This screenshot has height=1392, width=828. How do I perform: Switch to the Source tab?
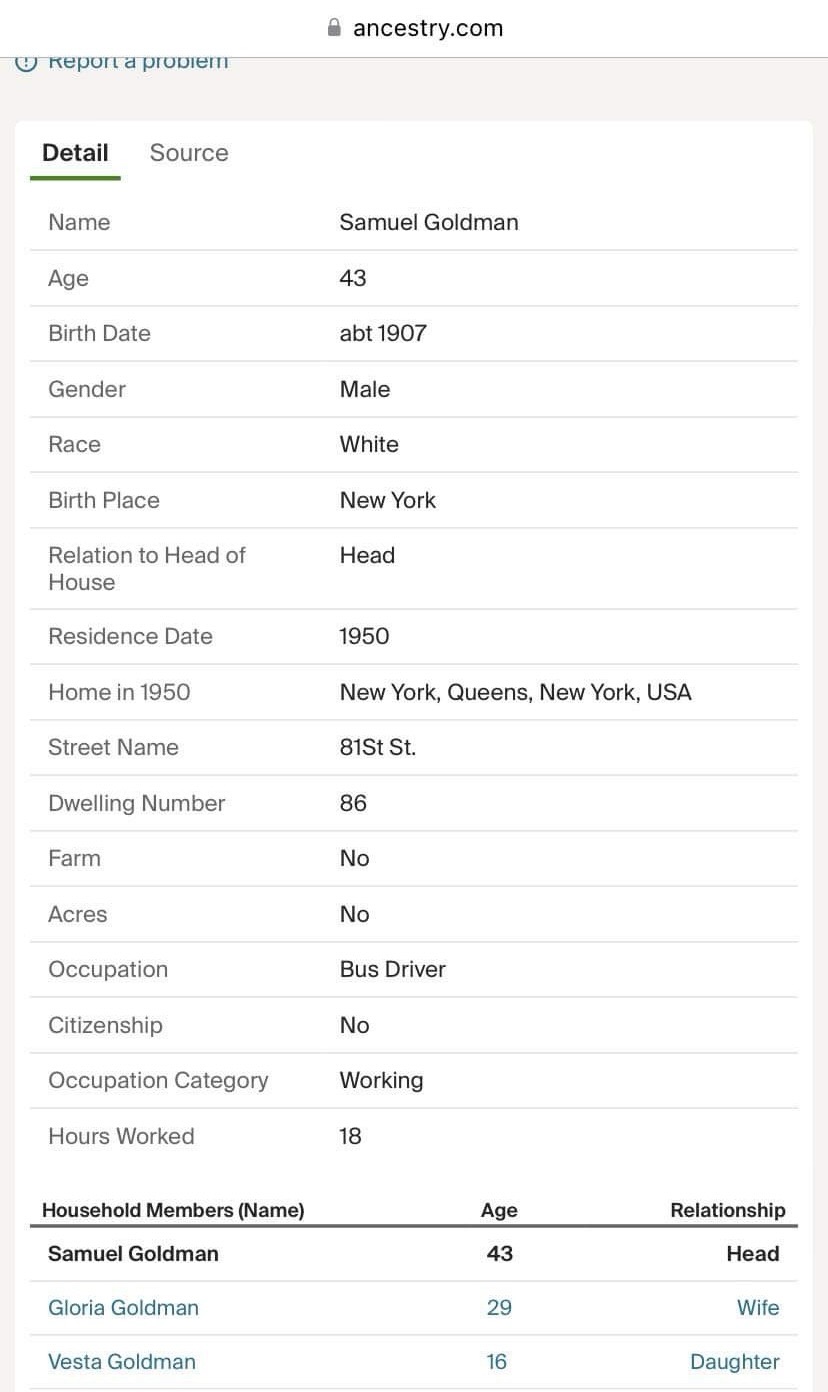click(189, 153)
